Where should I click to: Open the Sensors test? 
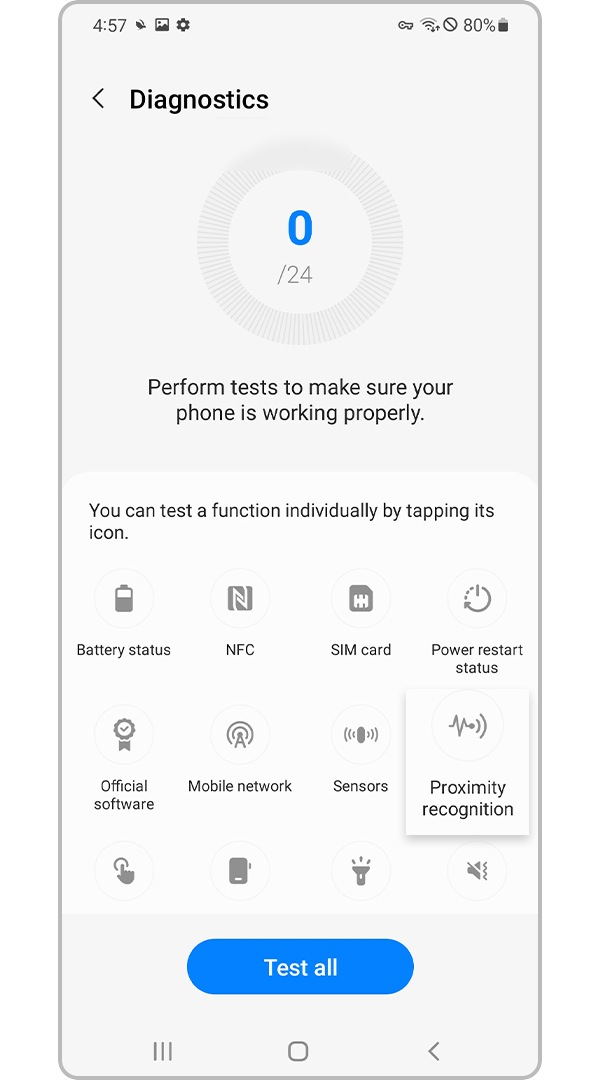(x=360, y=735)
